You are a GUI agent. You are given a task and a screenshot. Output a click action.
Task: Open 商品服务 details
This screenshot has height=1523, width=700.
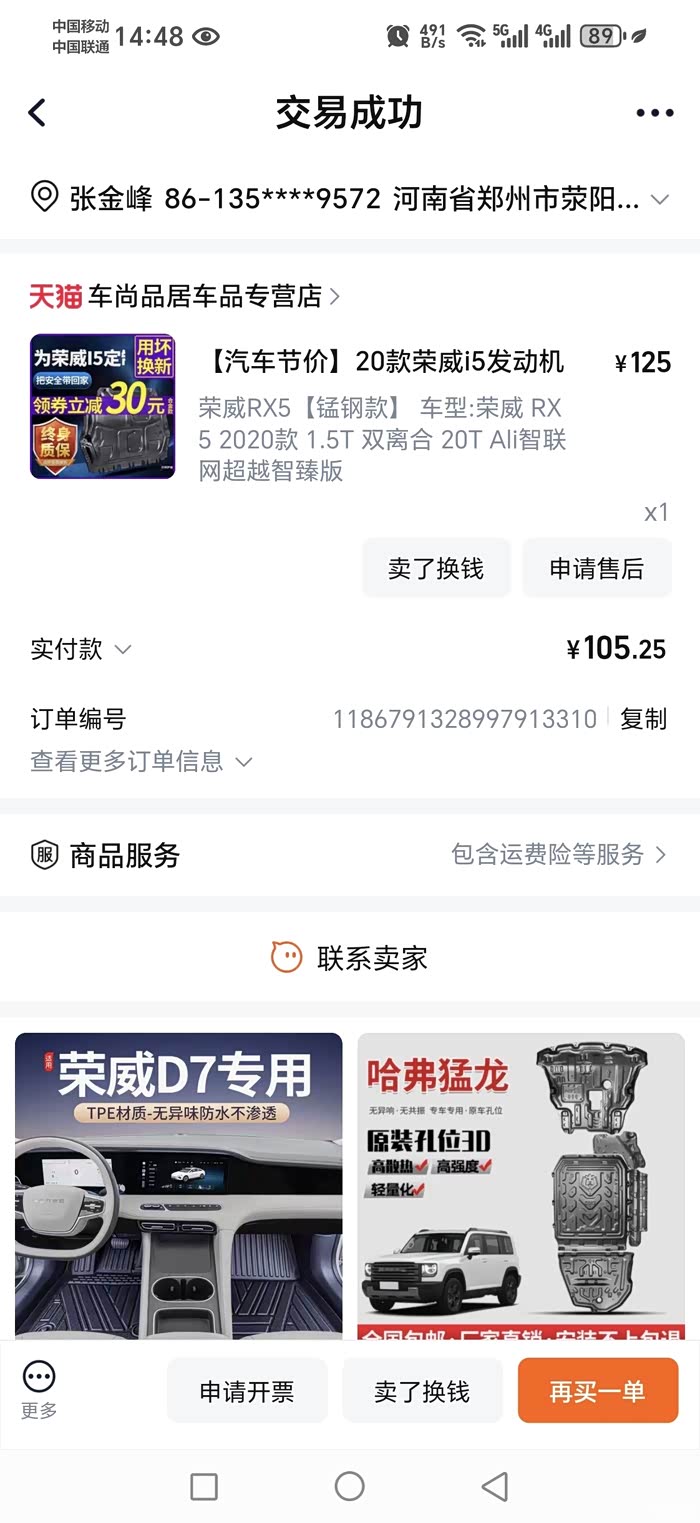click(x=350, y=855)
